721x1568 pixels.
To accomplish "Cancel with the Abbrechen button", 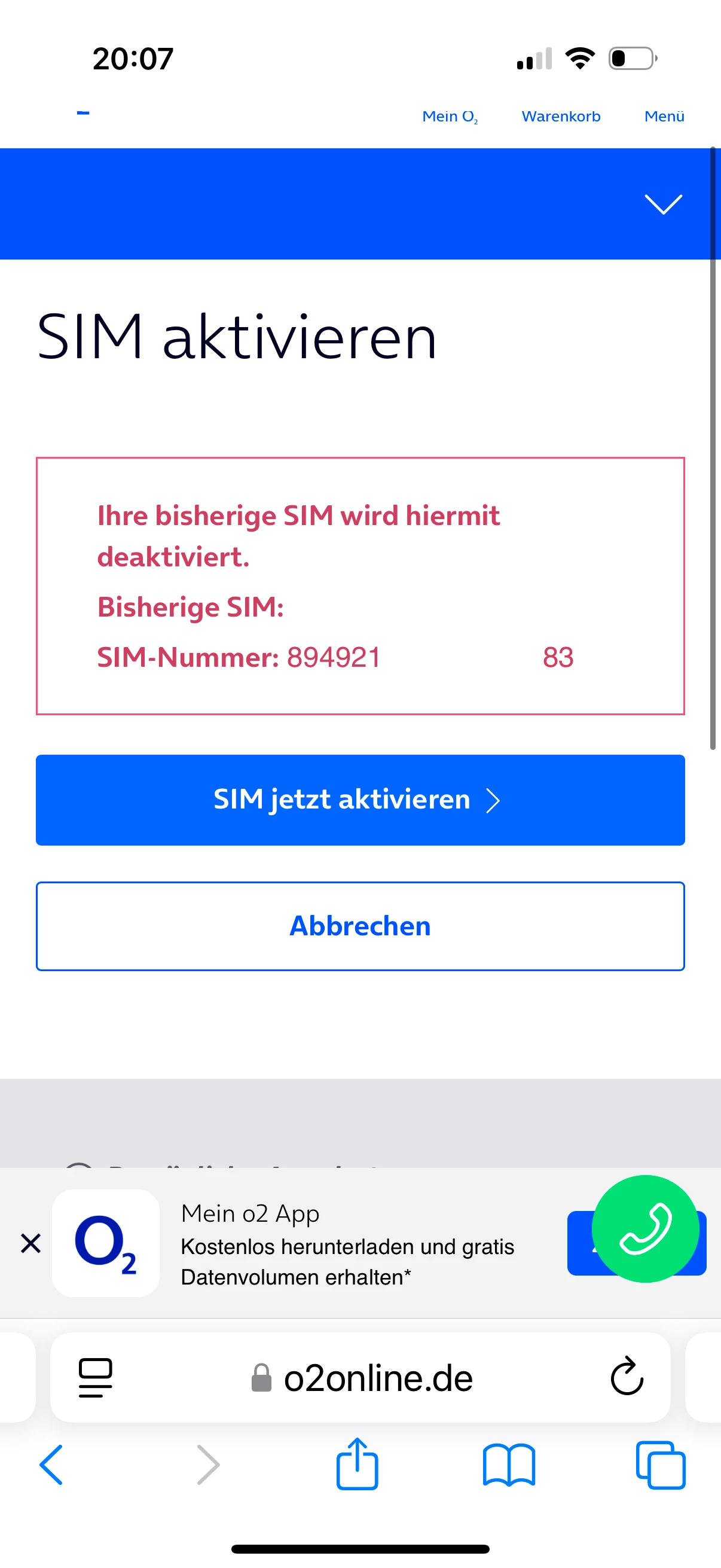I will [x=360, y=926].
